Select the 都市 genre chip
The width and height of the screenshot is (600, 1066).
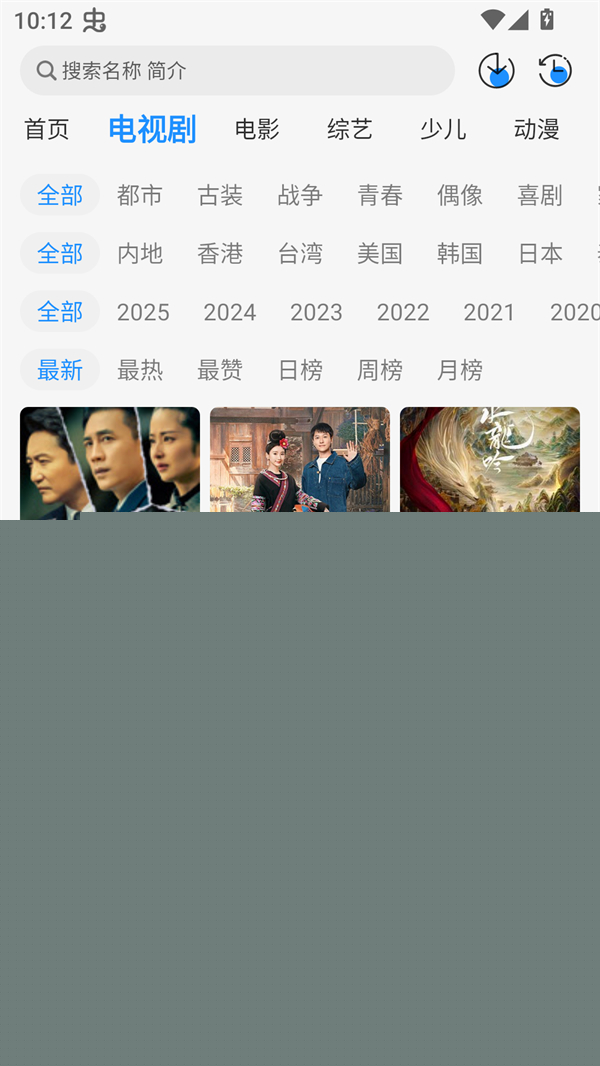click(140, 196)
